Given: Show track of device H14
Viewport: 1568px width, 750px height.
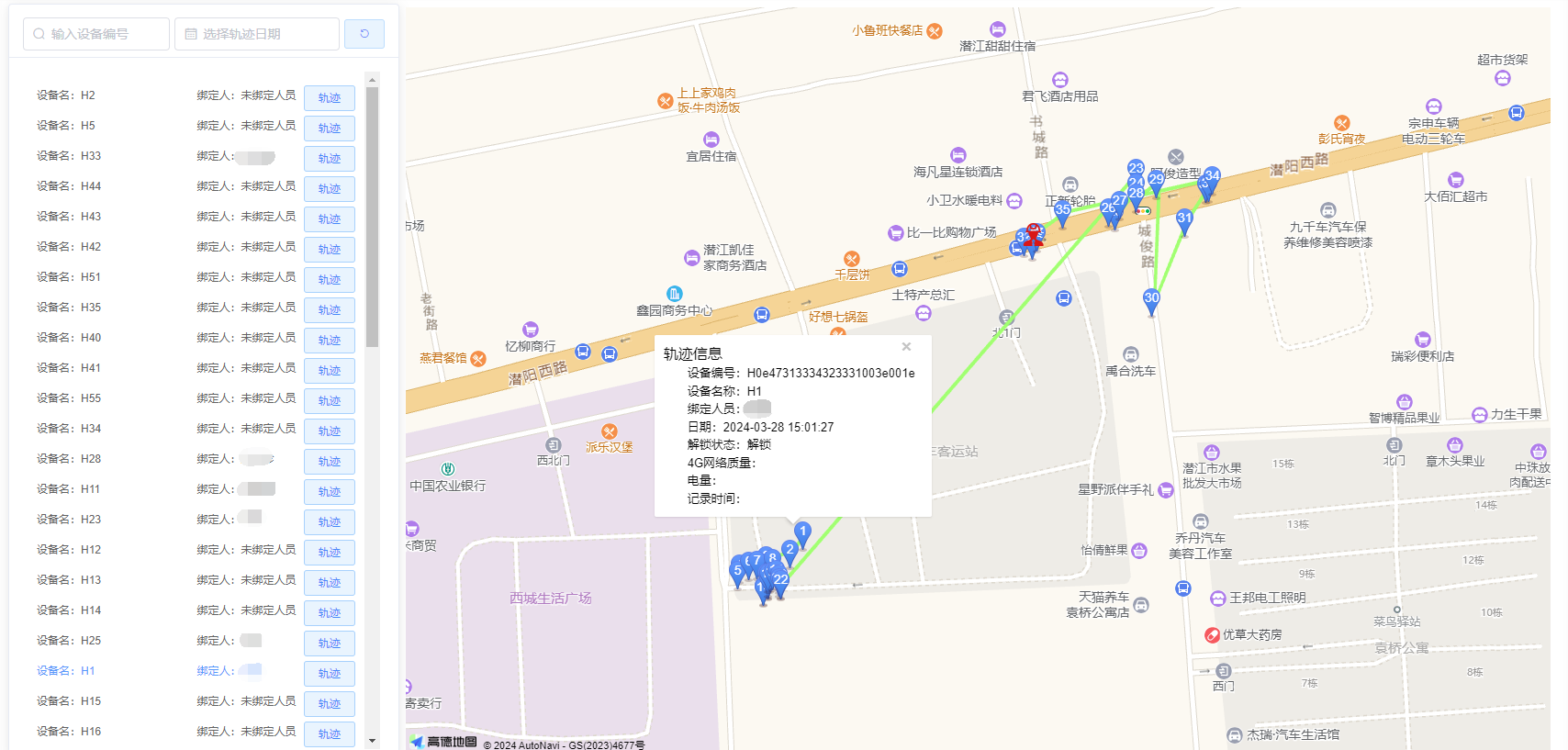Looking at the screenshot, I should [329, 612].
